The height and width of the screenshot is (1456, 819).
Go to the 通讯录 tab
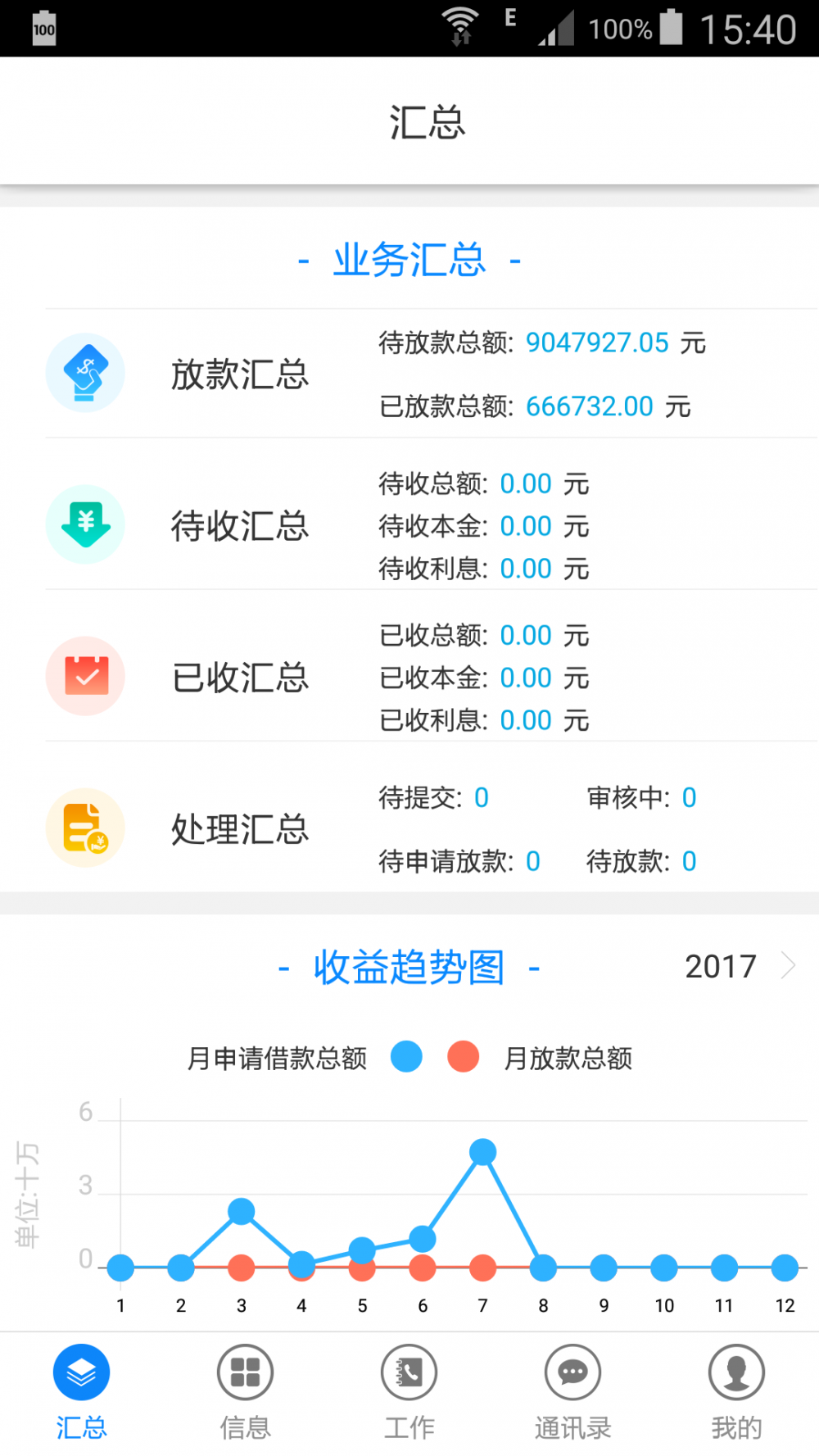(572, 1391)
